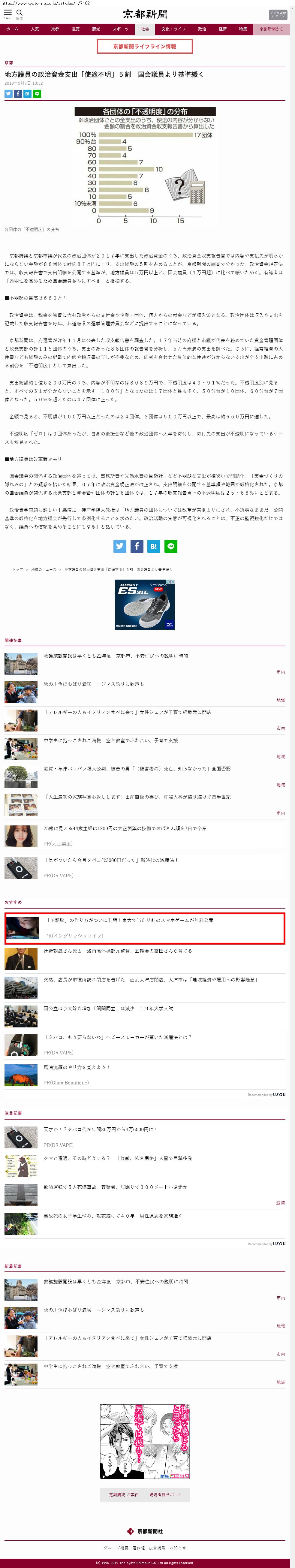Share article on Facebook below headline

coord(18,94)
